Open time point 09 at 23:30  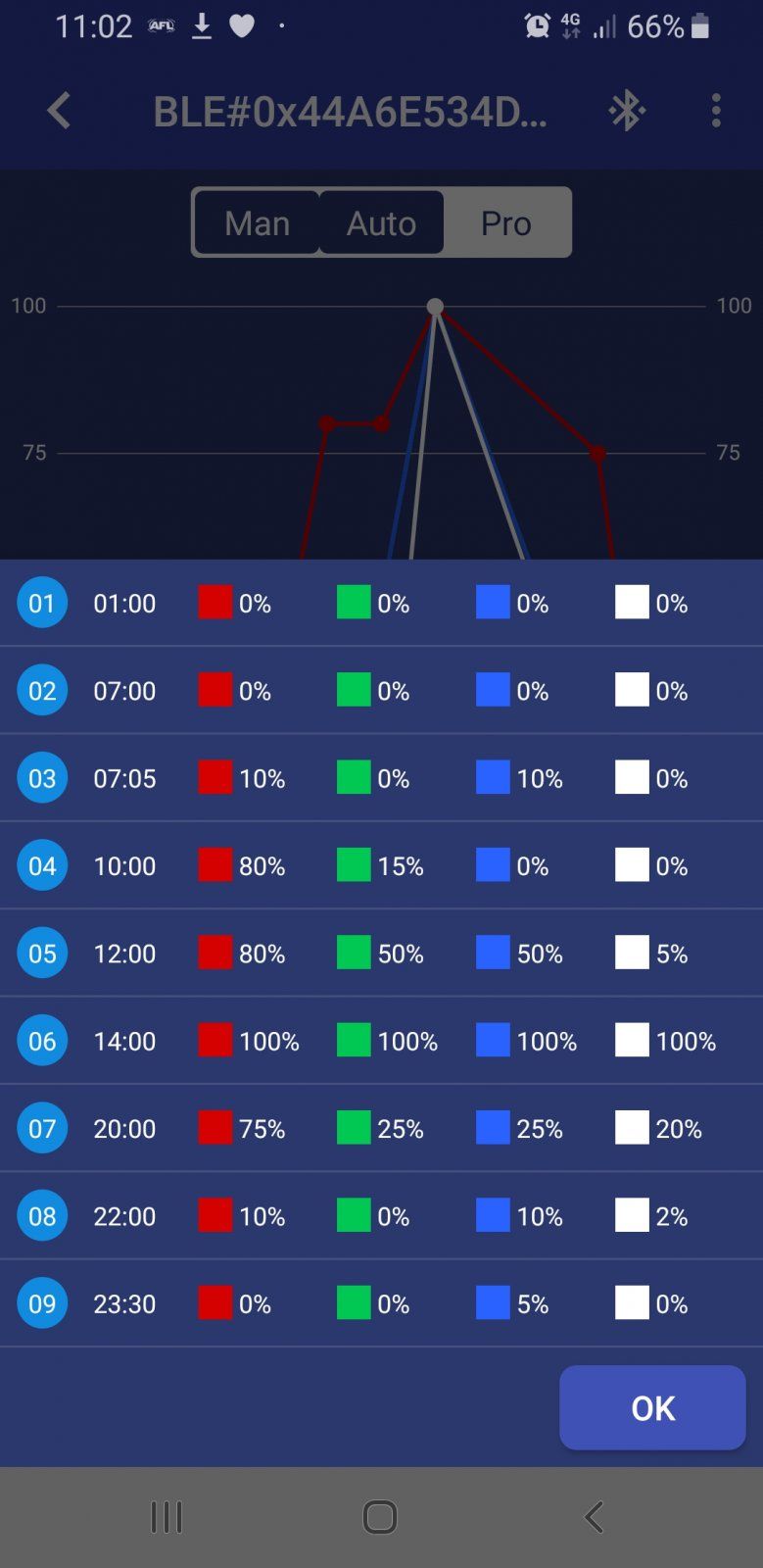(x=42, y=1303)
